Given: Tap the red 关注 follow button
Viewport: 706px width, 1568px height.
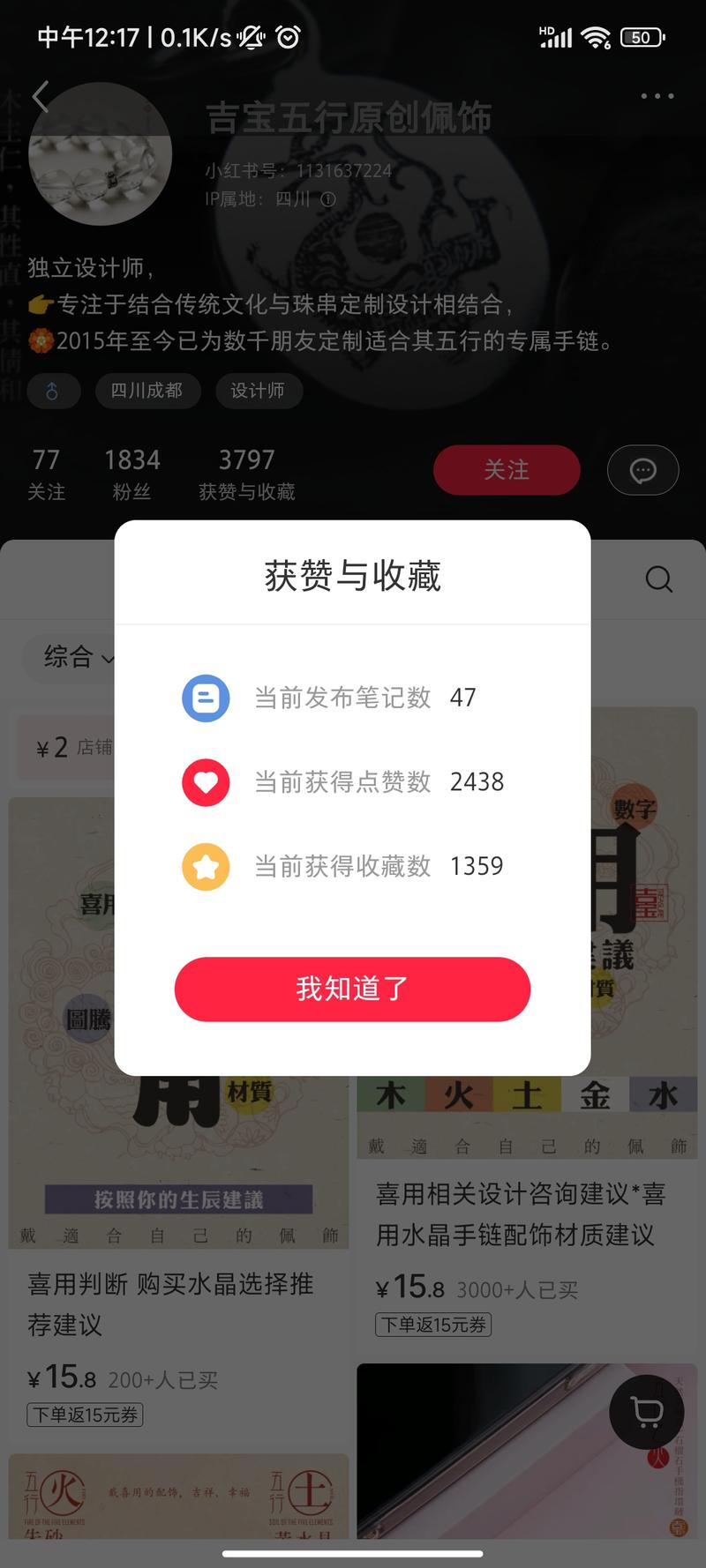Looking at the screenshot, I should point(507,470).
